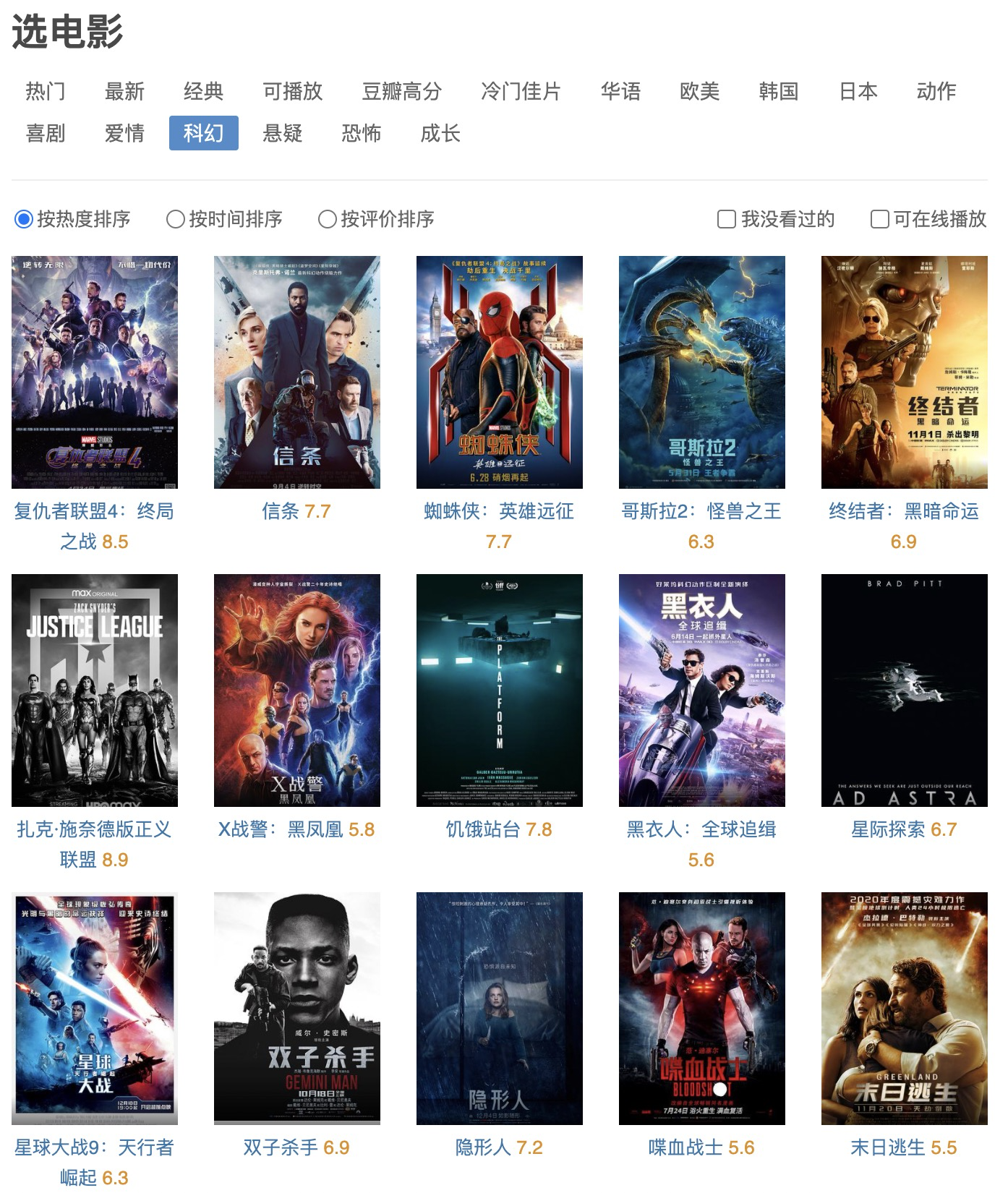Select the 豆瓣高分 category tab

401,91
